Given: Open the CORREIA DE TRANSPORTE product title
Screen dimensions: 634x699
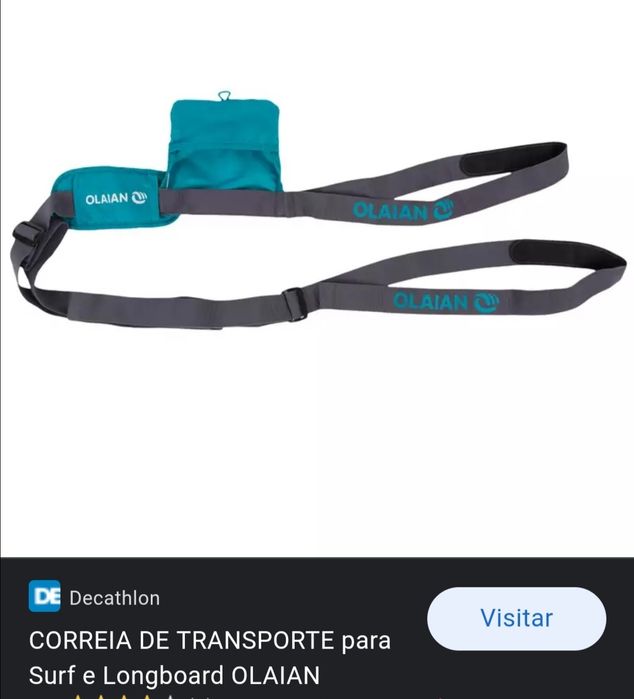Looking at the screenshot, I should click(209, 656).
